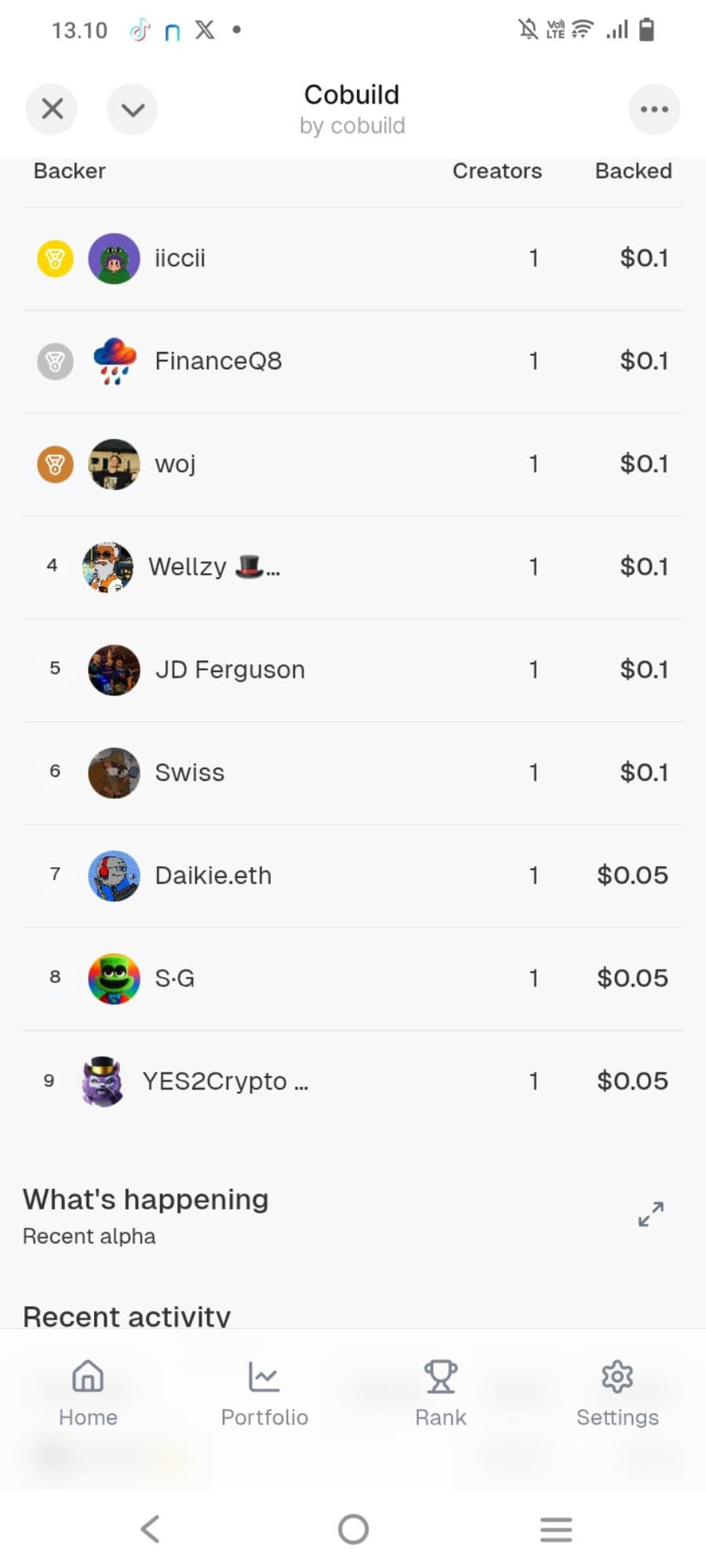This screenshot has width=706, height=1568.
Task: Collapse the app with the chevron button
Action: point(133,109)
